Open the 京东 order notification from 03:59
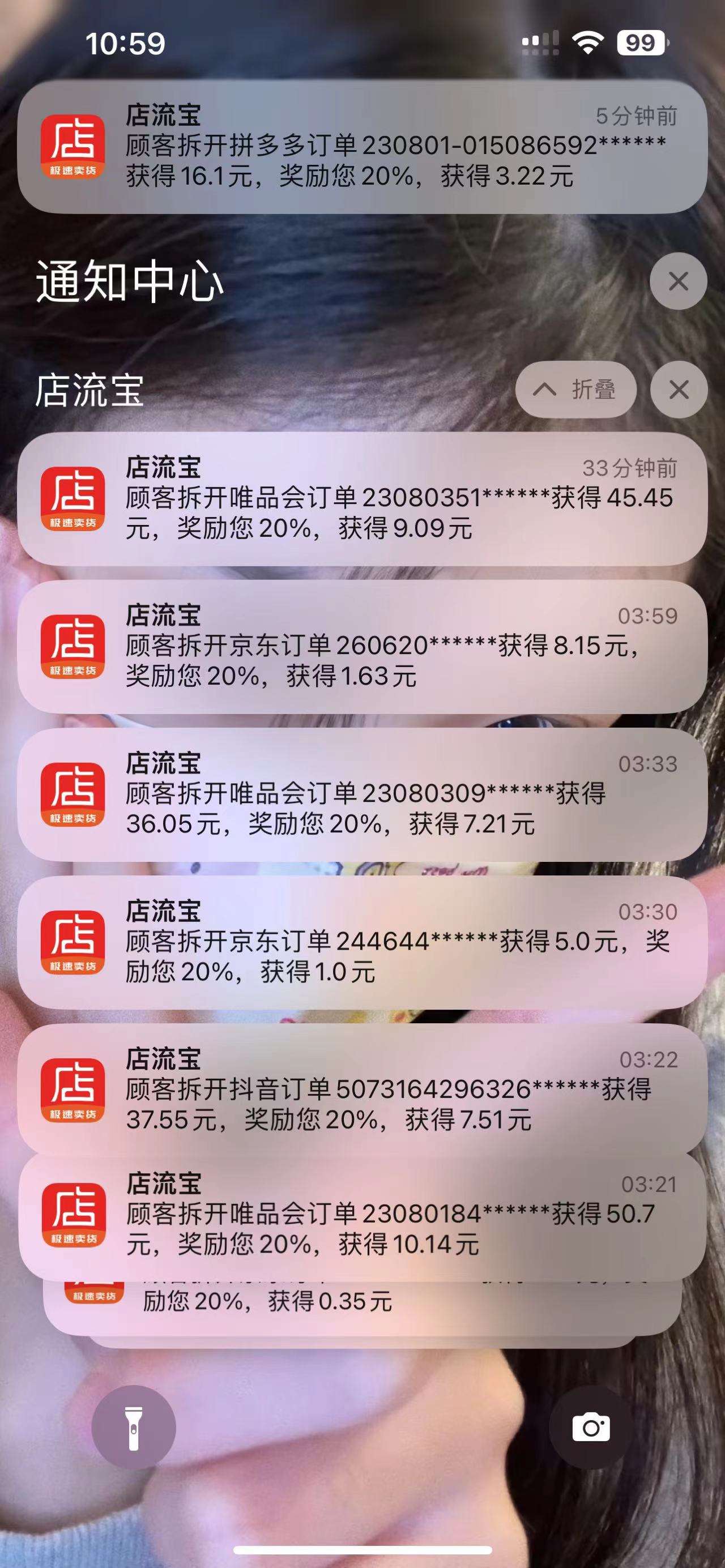This screenshot has width=725, height=1568. point(362,646)
